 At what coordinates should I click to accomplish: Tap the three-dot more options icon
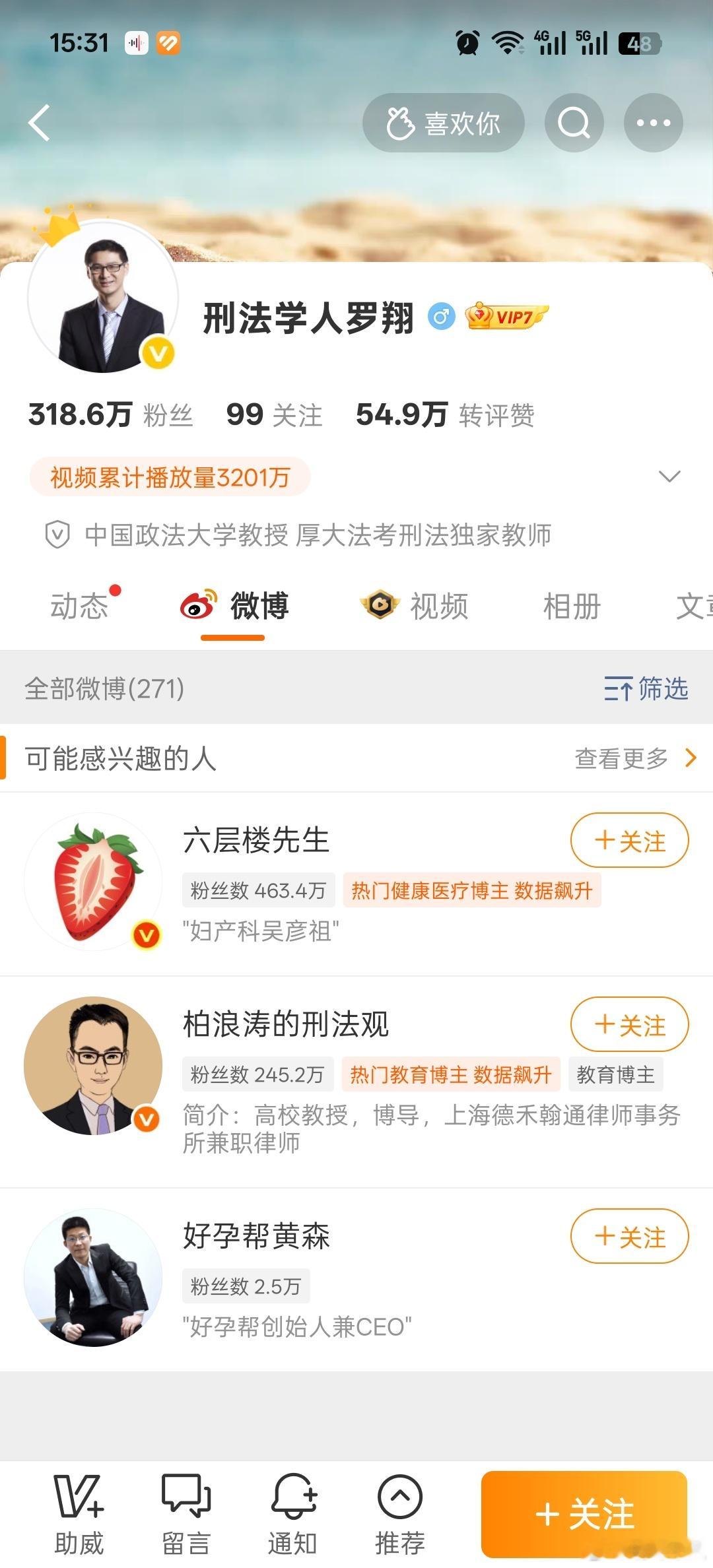coord(652,123)
